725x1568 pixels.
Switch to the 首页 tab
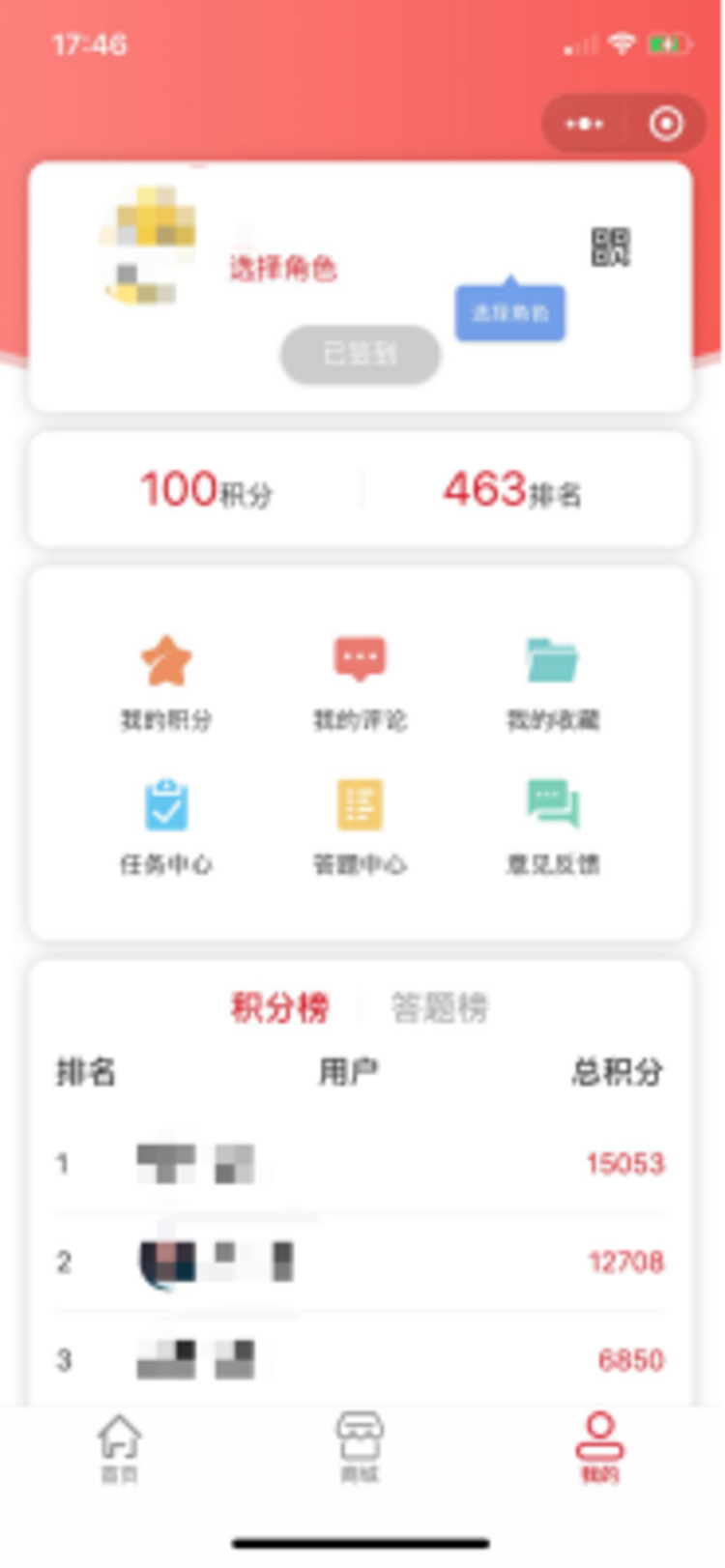coord(120,1447)
